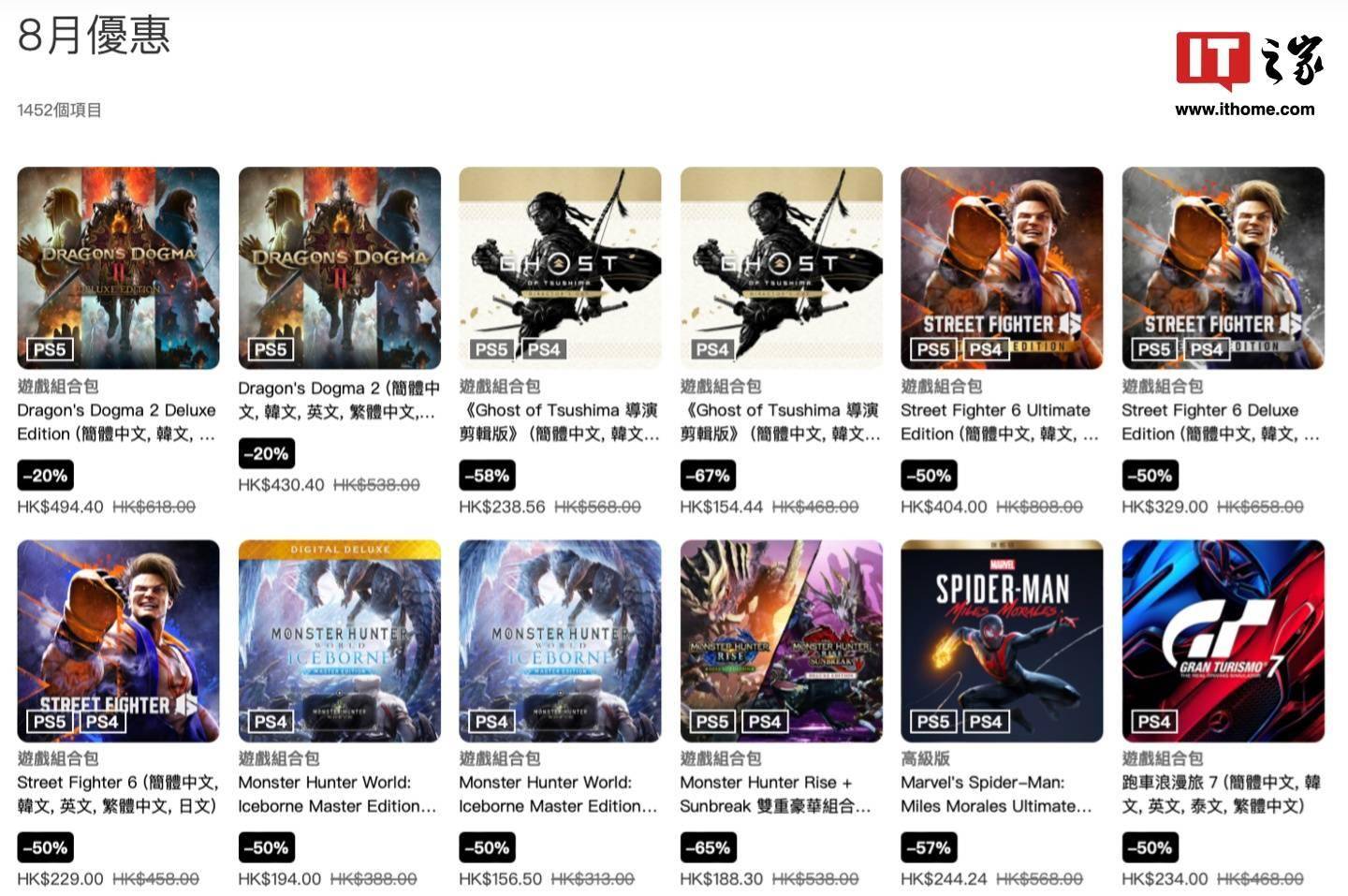Select Monster Hunter Rise + Sunbreak bundle
The height and width of the screenshot is (896, 1348).
(x=781, y=640)
